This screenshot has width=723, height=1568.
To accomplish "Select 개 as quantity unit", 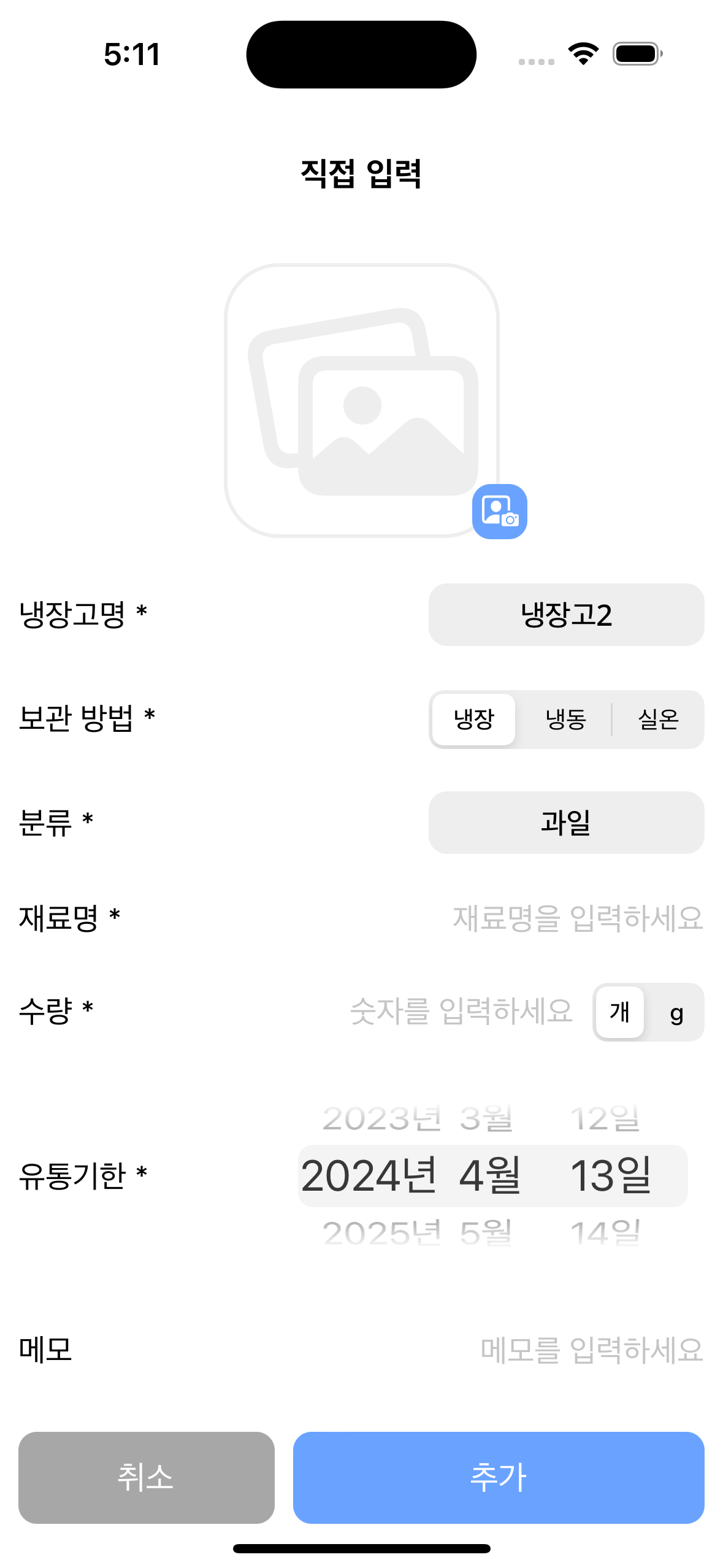I will pyautogui.click(x=620, y=1012).
